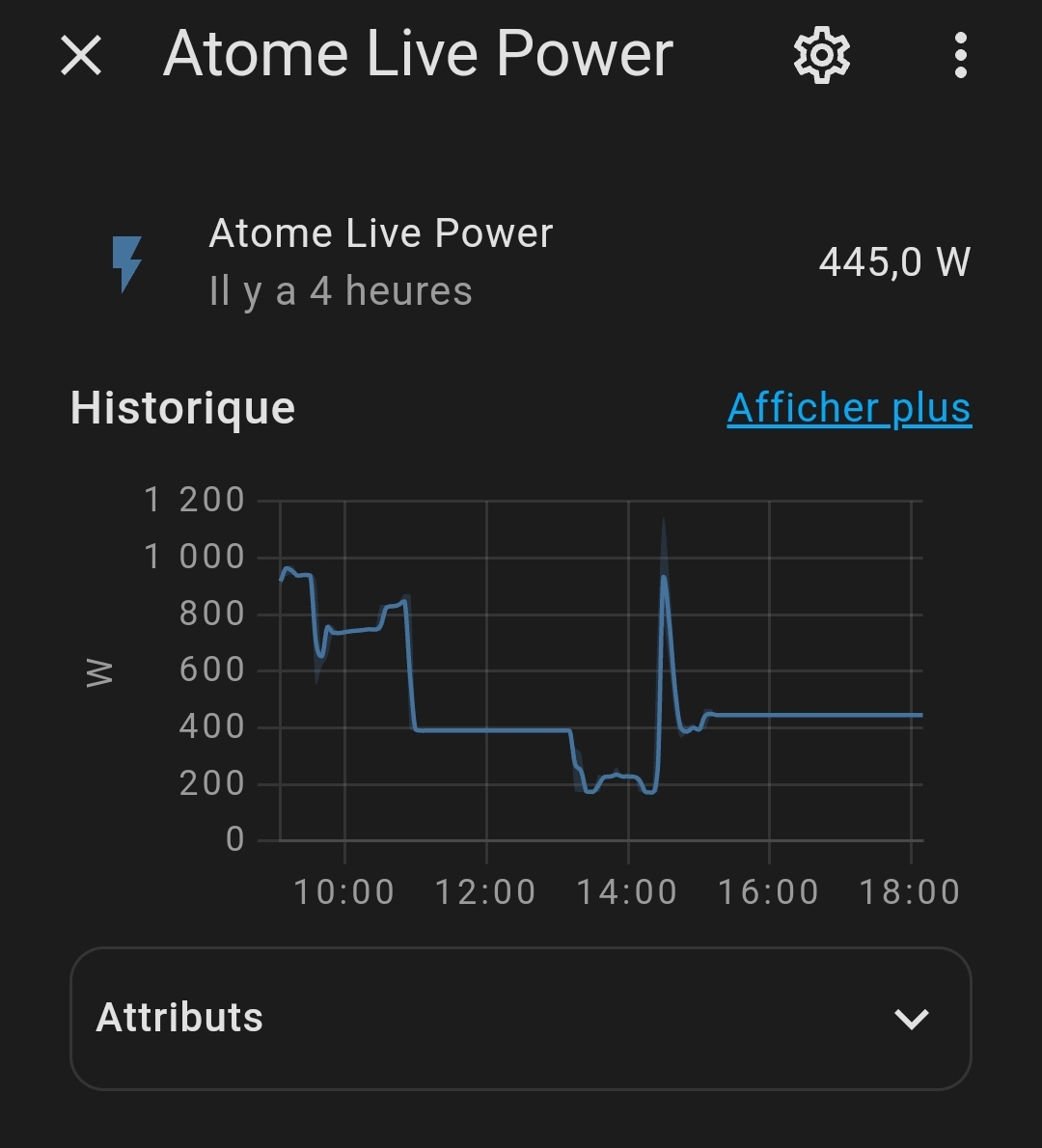Click the flat 400 W plateau on the chart

[492, 729]
